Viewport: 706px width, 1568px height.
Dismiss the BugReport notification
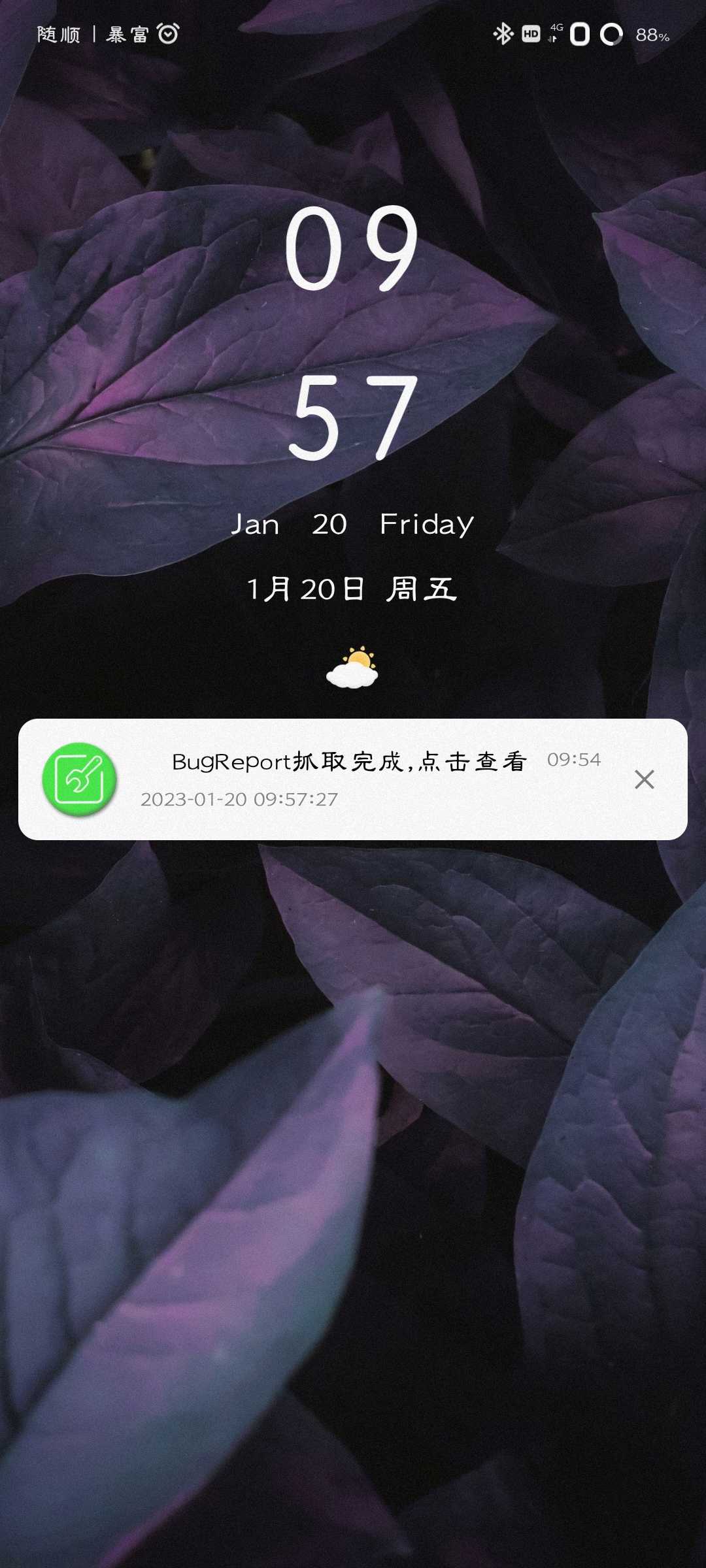pos(644,779)
